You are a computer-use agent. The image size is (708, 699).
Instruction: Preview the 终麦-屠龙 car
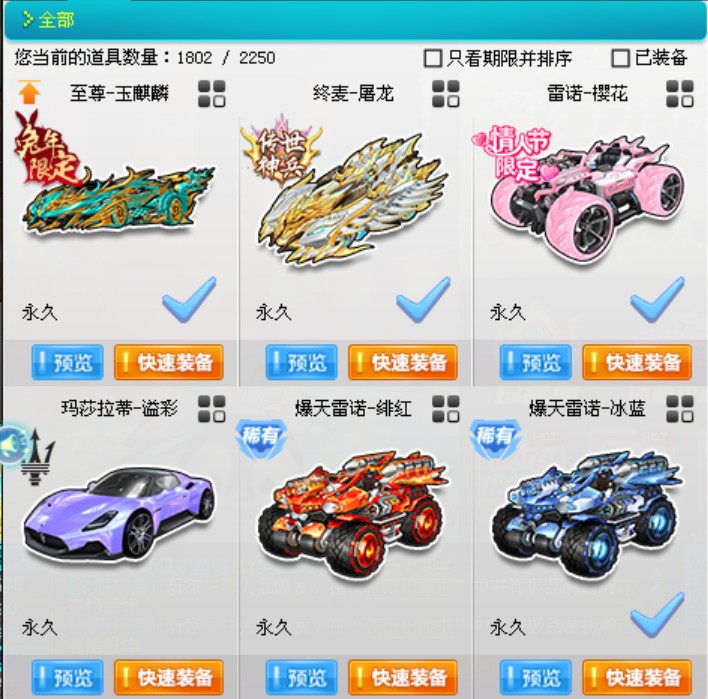pos(302,362)
